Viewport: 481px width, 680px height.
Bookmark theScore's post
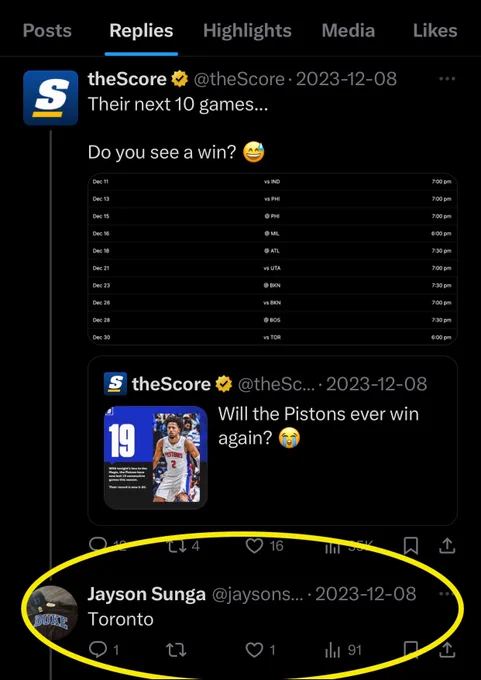[410, 546]
